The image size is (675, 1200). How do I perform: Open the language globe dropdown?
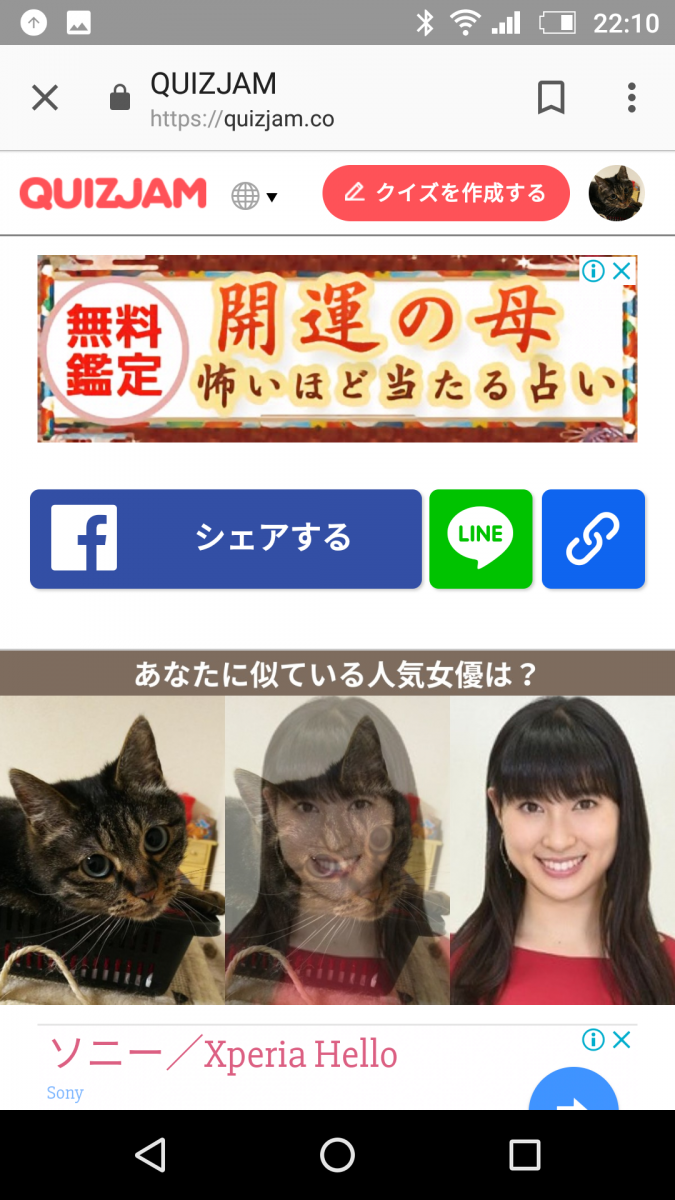[254, 196]
